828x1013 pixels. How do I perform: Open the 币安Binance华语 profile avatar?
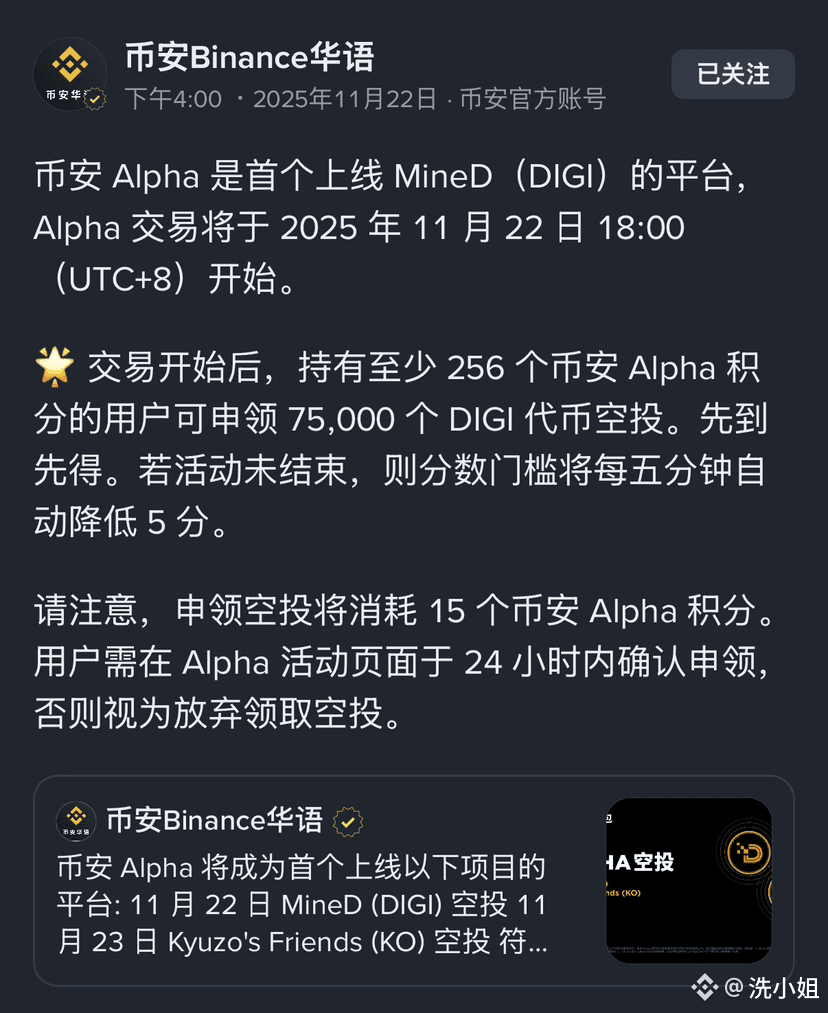70,74
